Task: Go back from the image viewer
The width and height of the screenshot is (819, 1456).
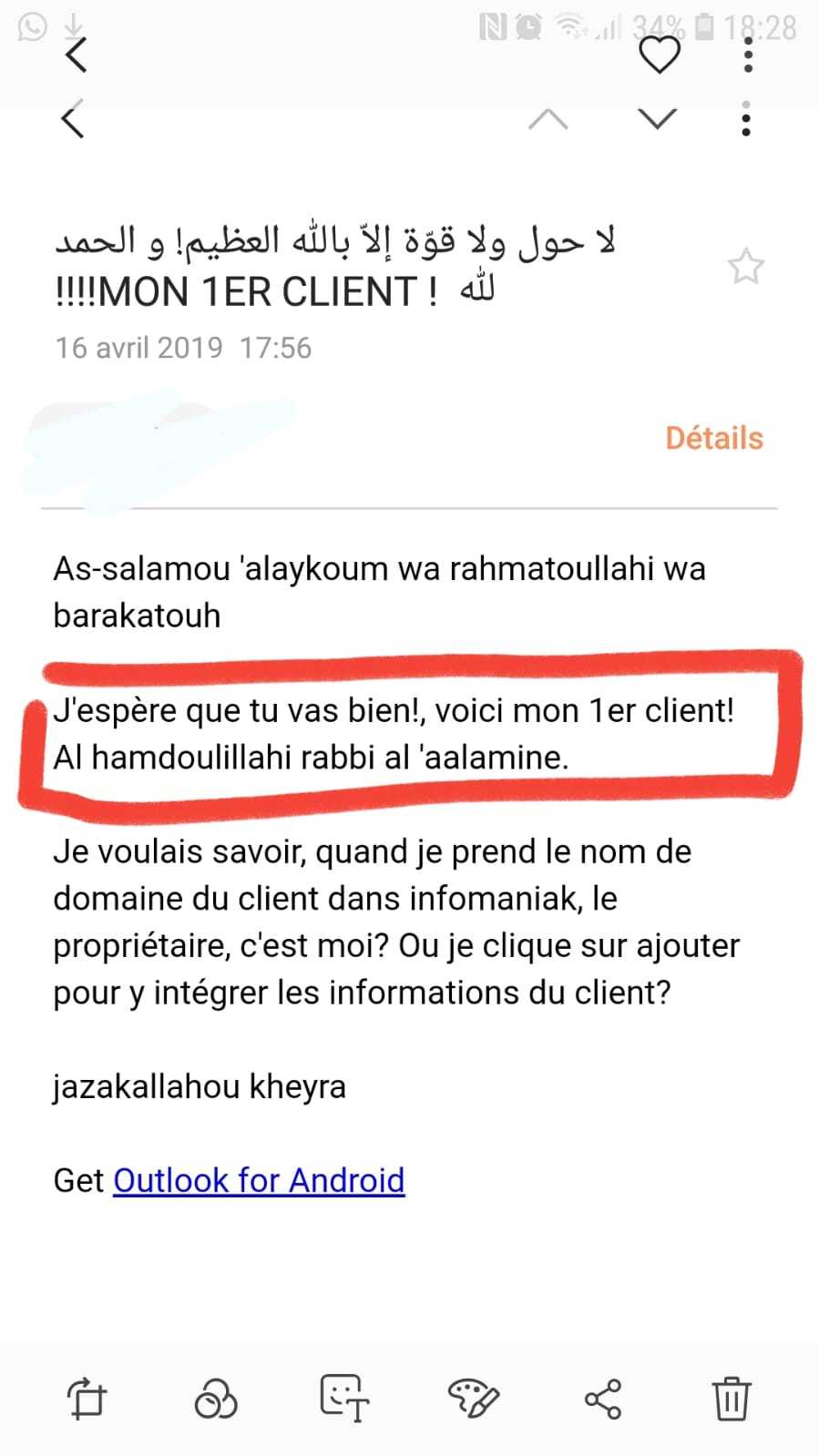Action: pos(77,55)
